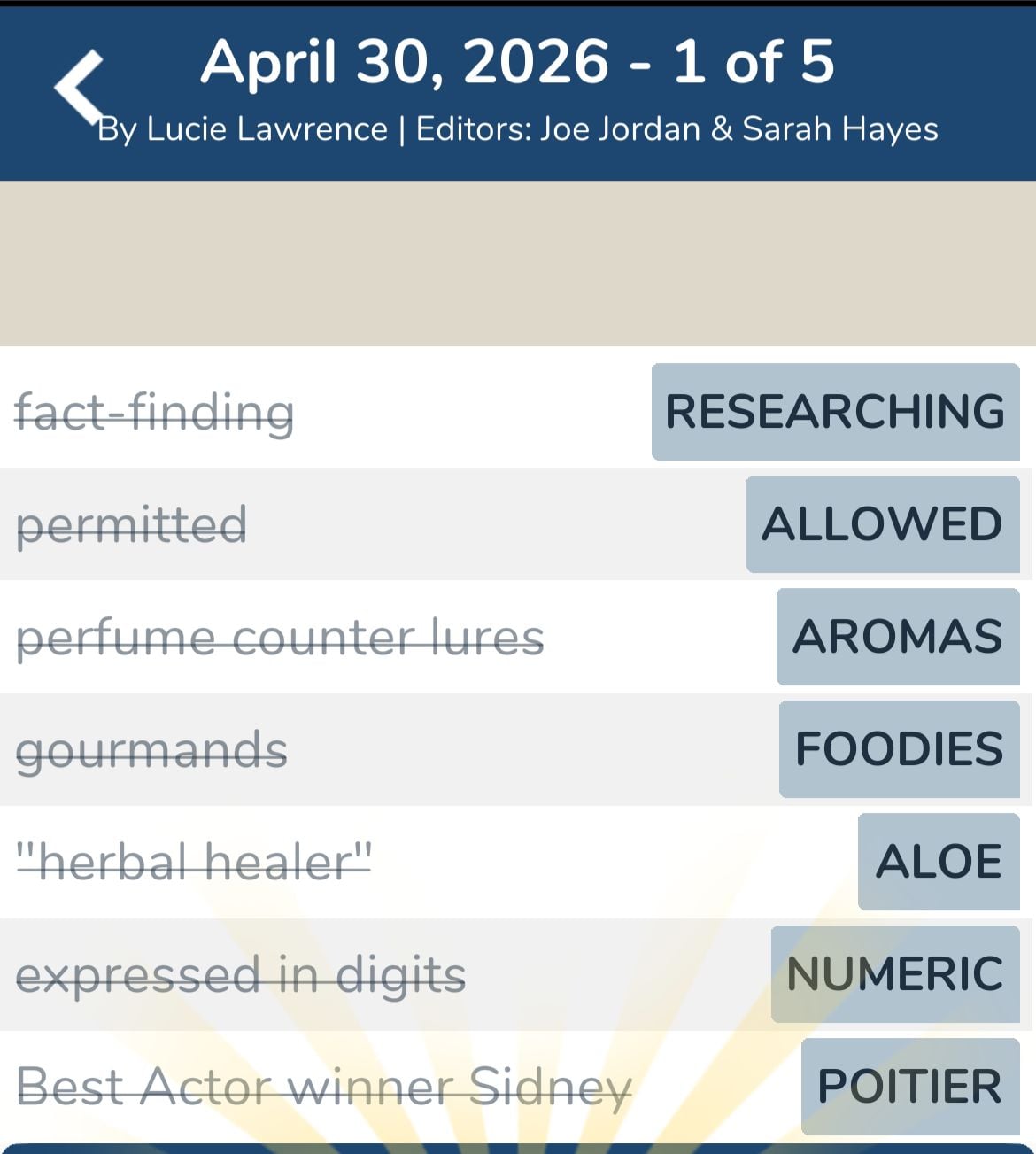Tap the RESEARCHING answer tile

836,412
